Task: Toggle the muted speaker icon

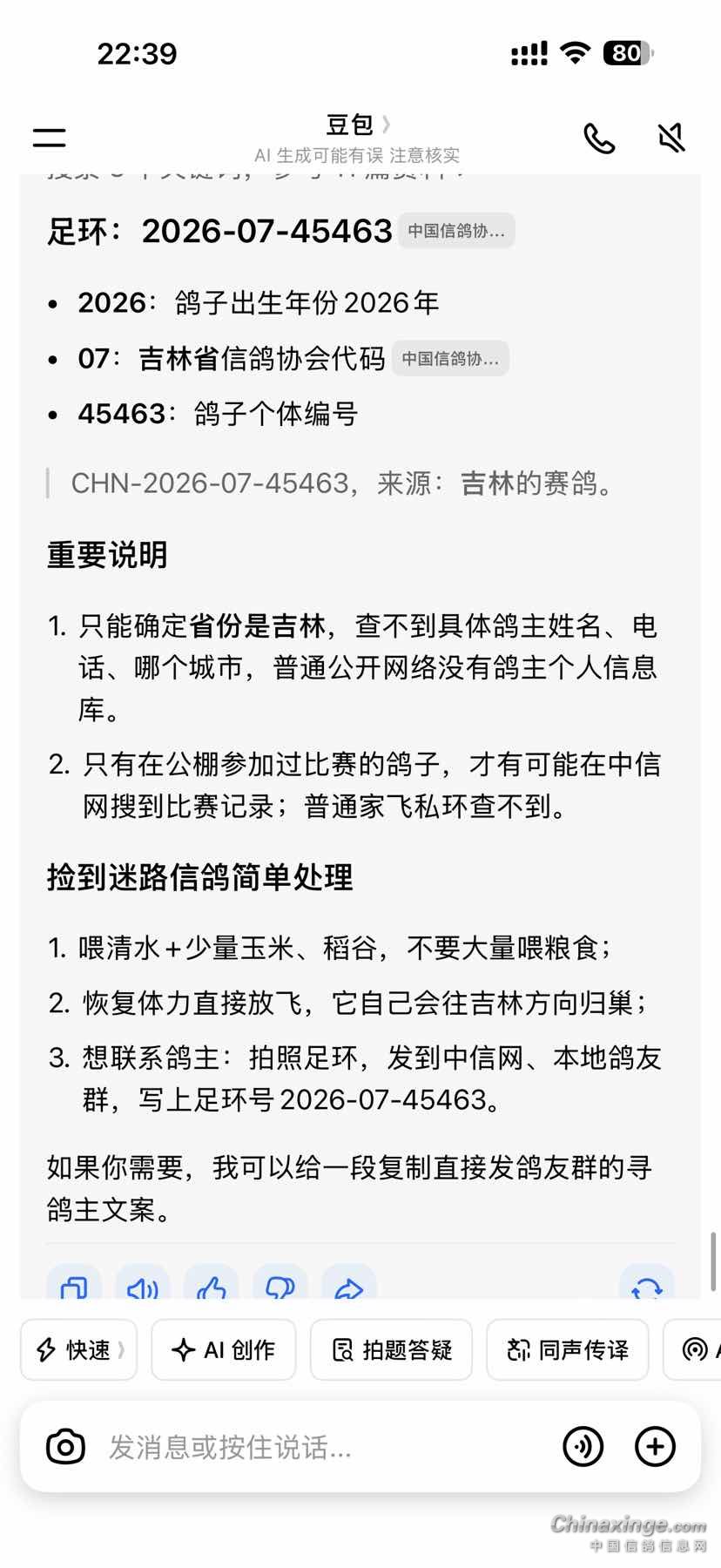Action: [671, 138]
